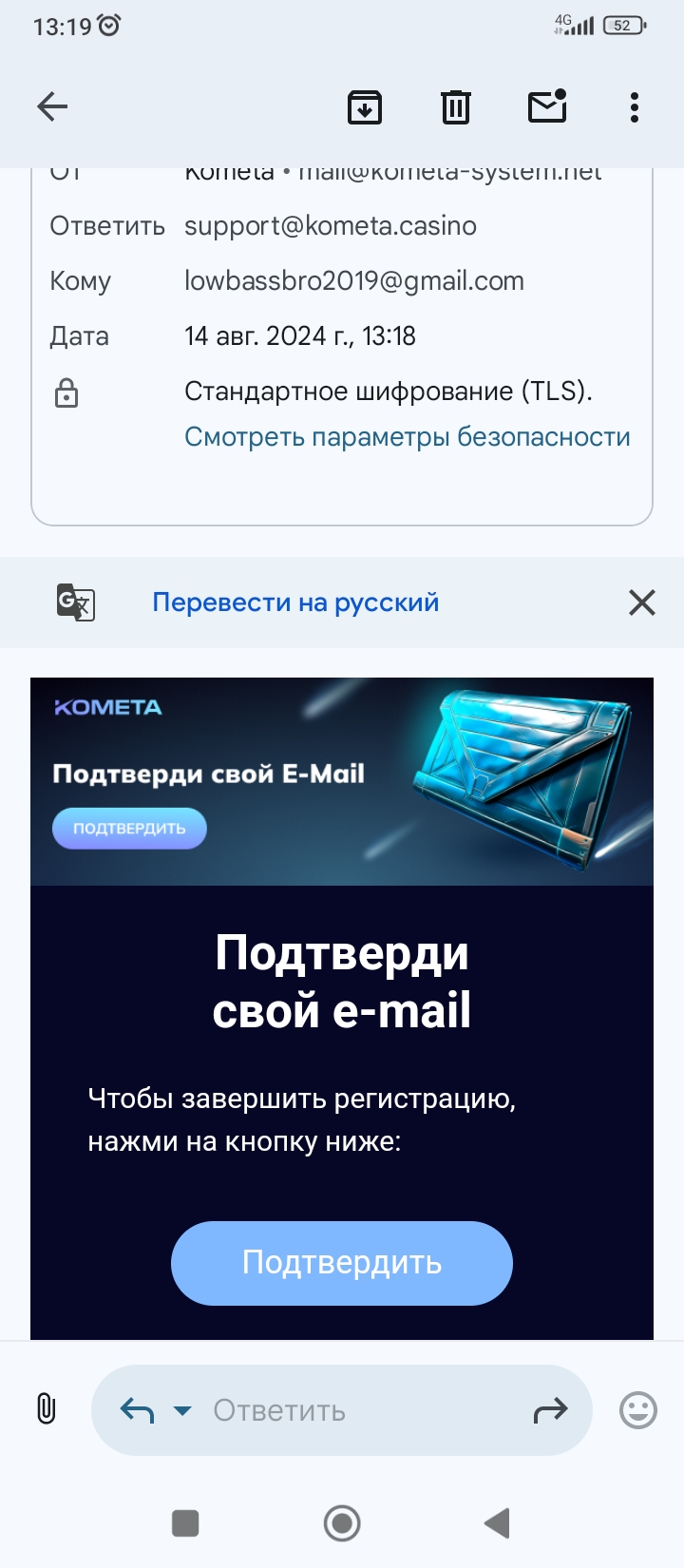Open the emoji reaction picker

point(638,1410)
